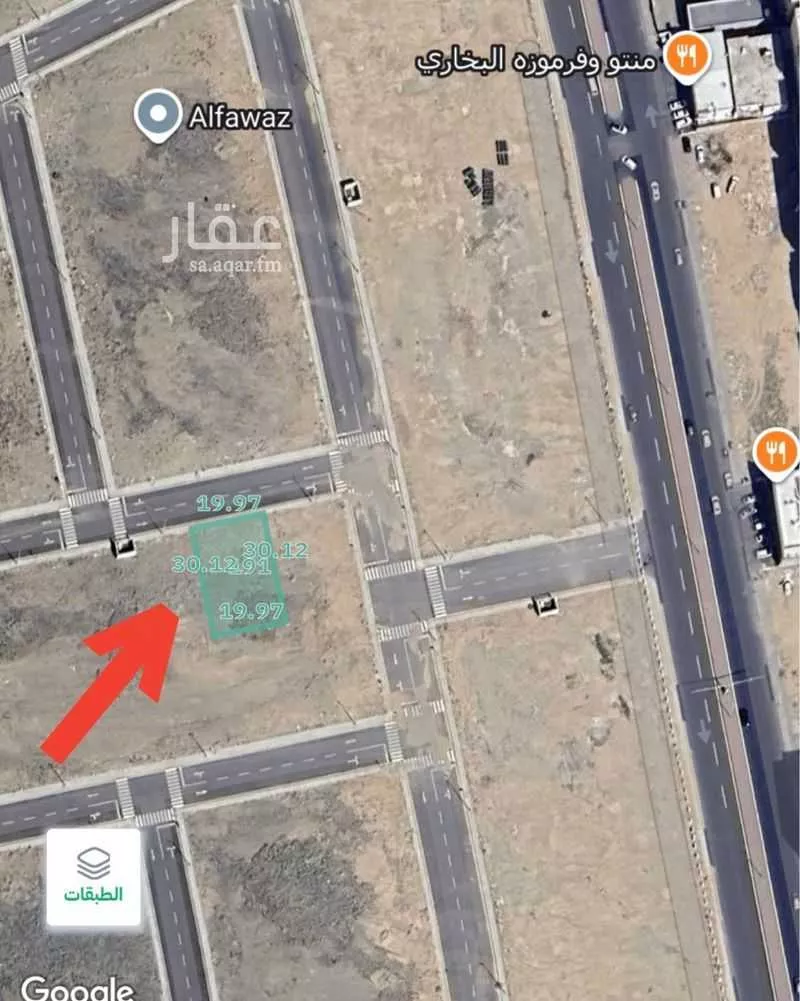800x1001 pixels.
Task: Select the highlighted 19.97 by 30.12 land parcel
Action: point(239,575)
